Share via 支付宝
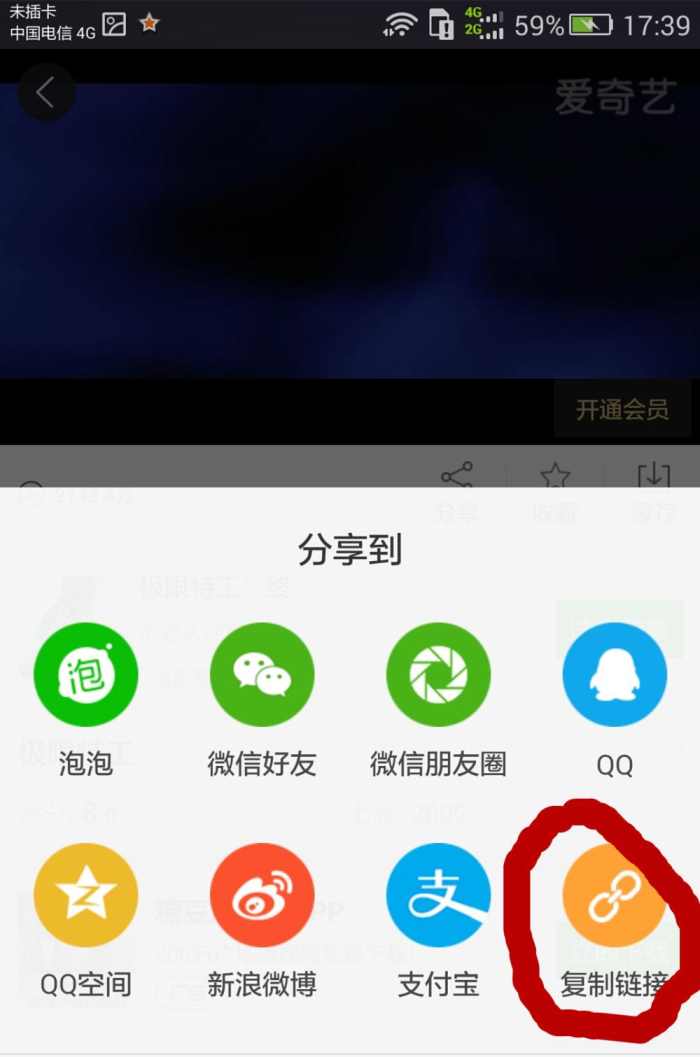 [438, 895]
